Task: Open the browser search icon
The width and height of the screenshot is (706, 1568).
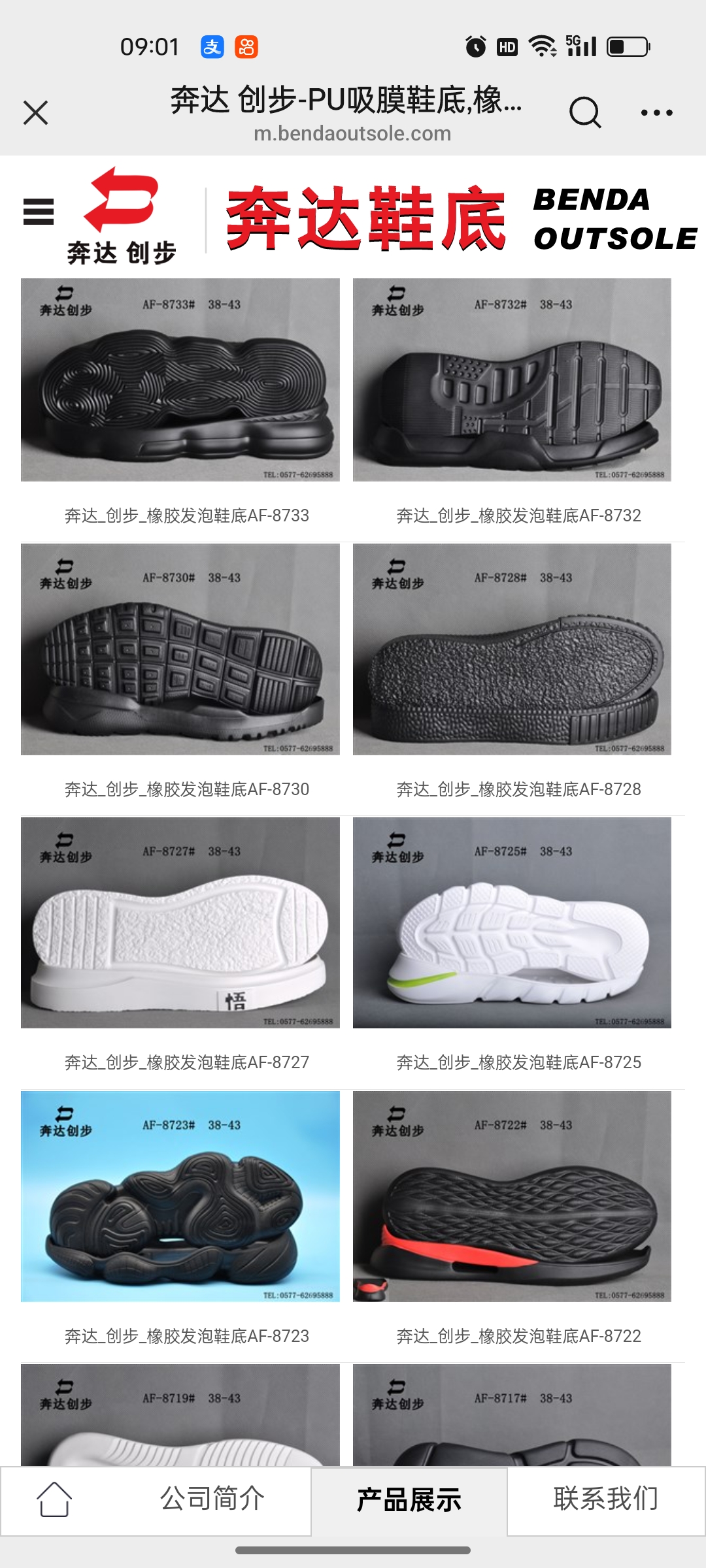Action: tap(584, 112)
